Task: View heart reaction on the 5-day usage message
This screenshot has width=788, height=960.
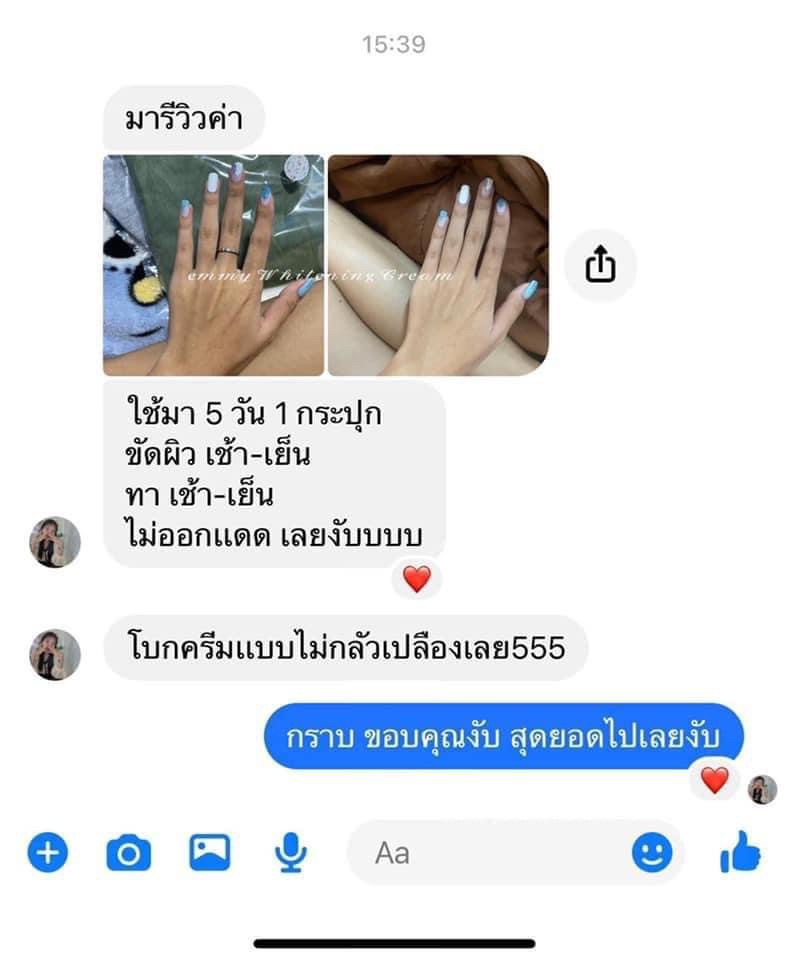Action: 416,577
